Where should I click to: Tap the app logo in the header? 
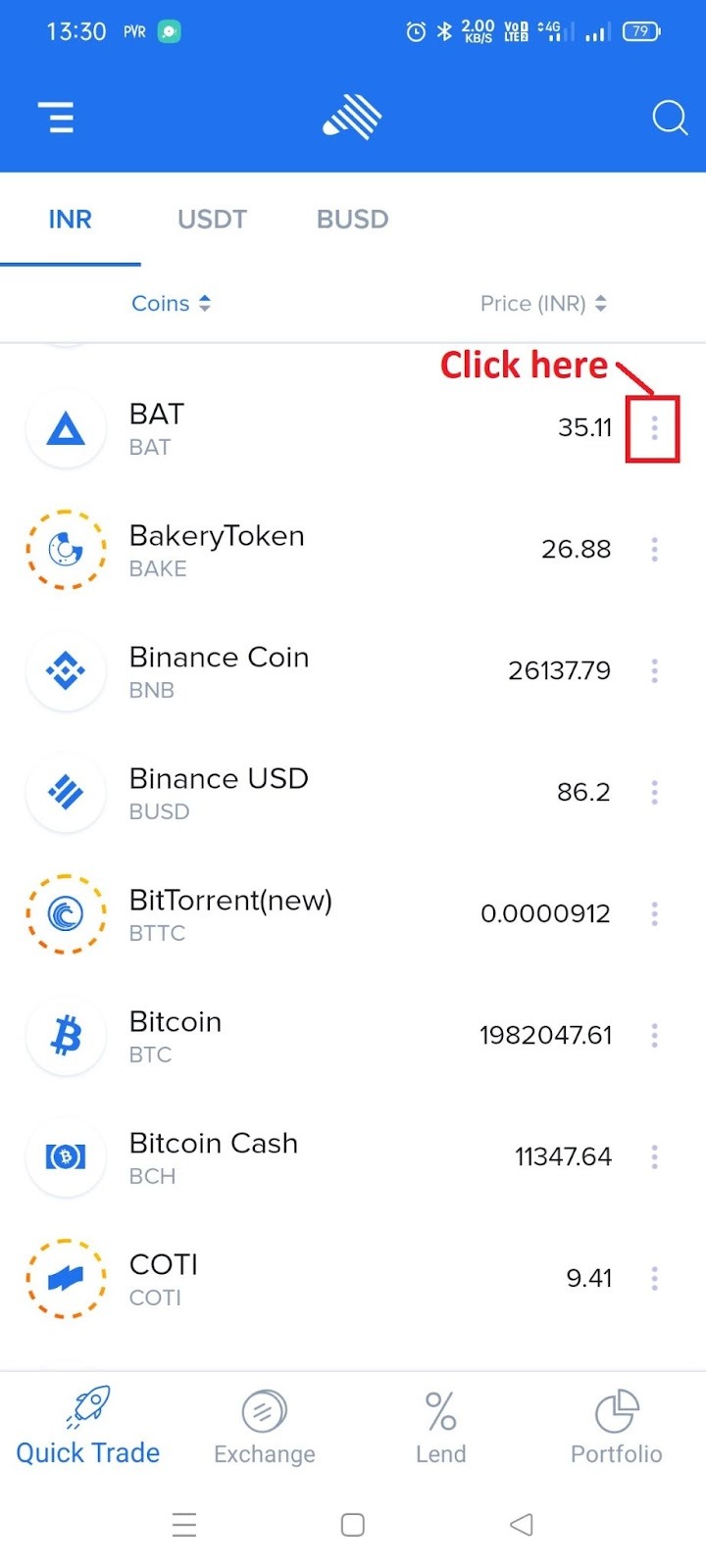click(x=351, y=116)
